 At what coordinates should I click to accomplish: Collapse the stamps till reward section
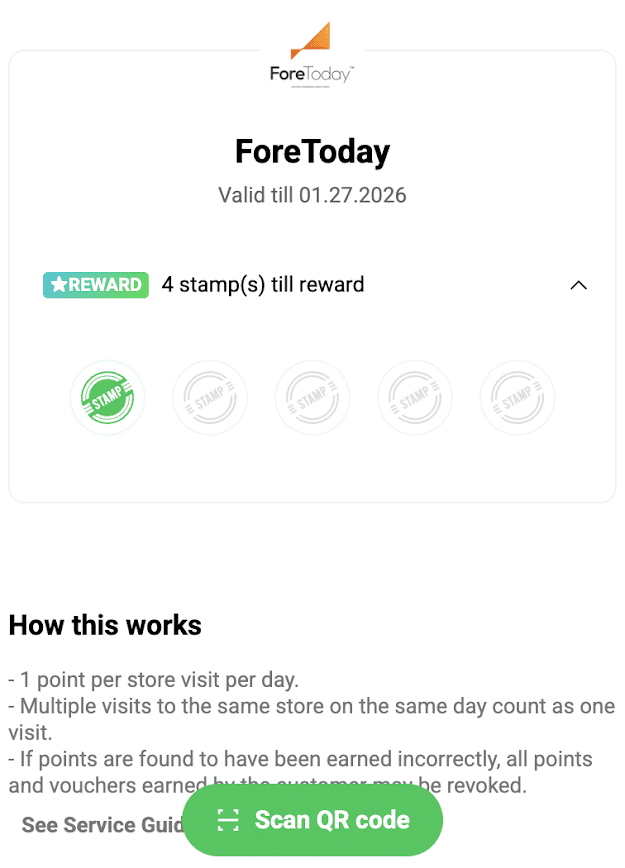click(577, 285)
